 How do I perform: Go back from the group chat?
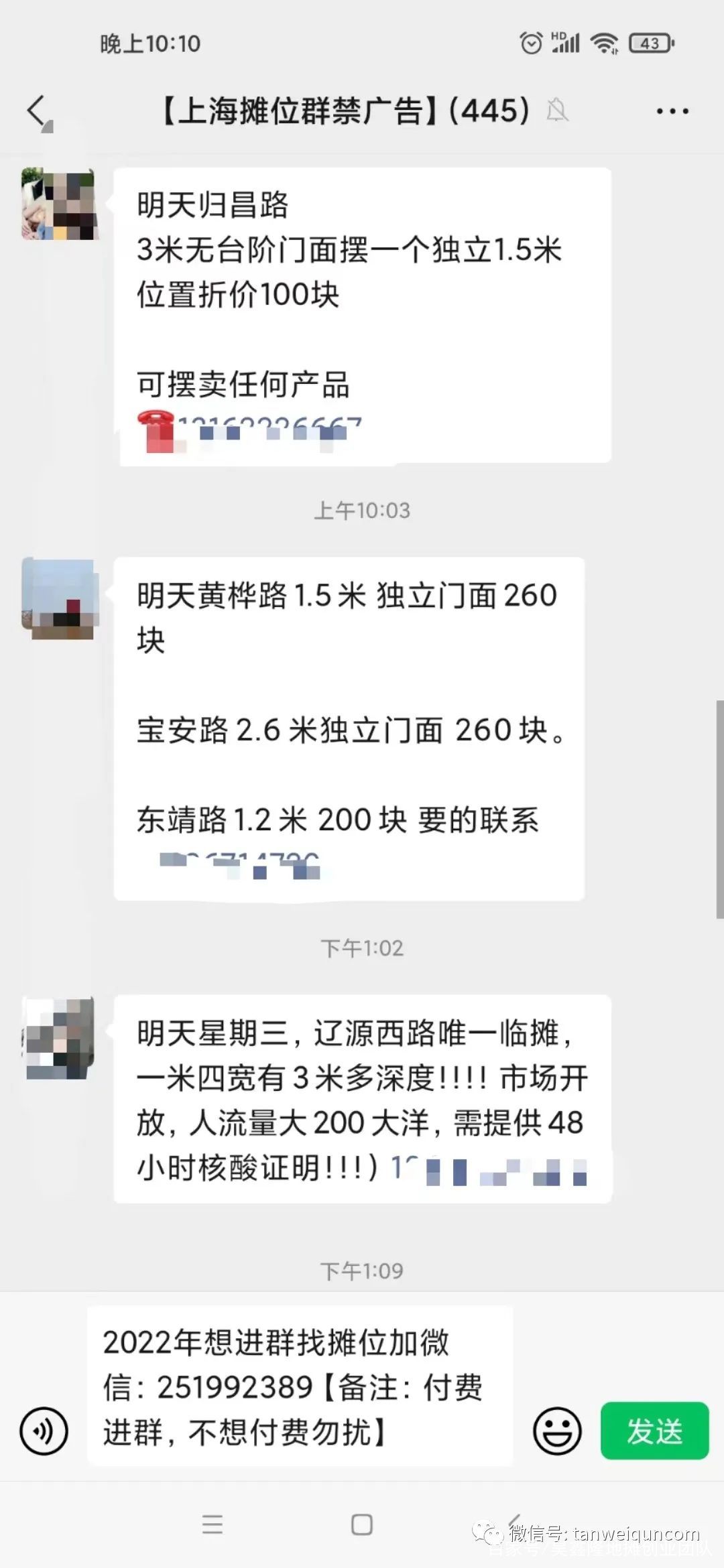click(x=38, y=111)
